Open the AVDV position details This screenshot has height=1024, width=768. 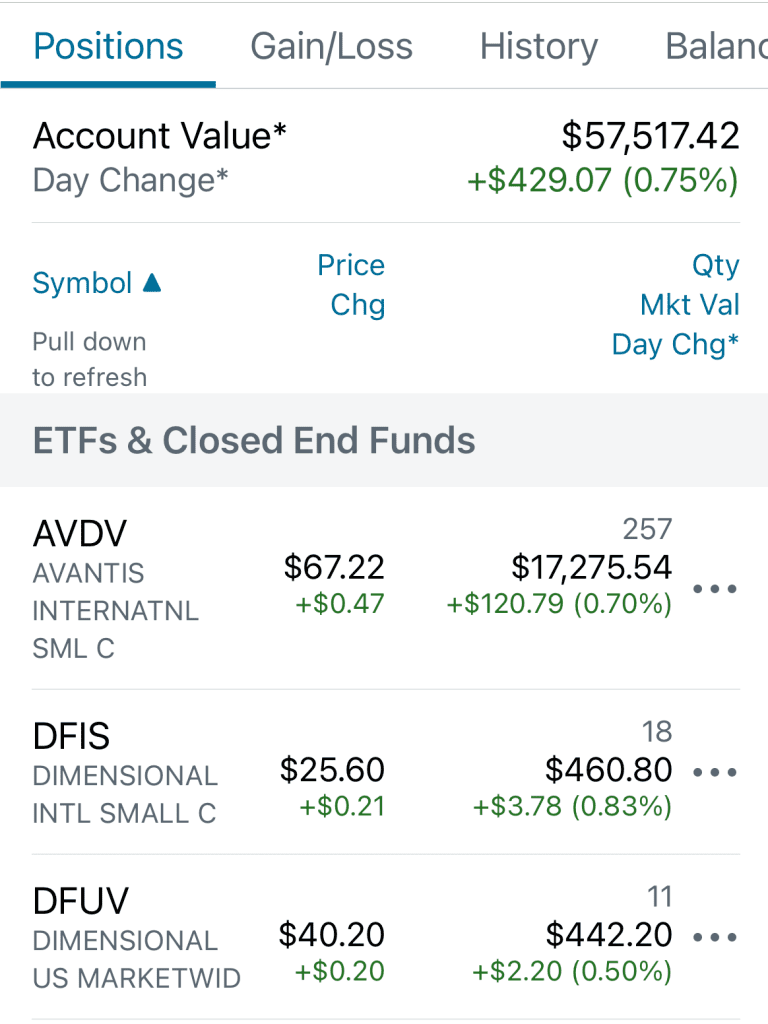(x=80, y=534)
